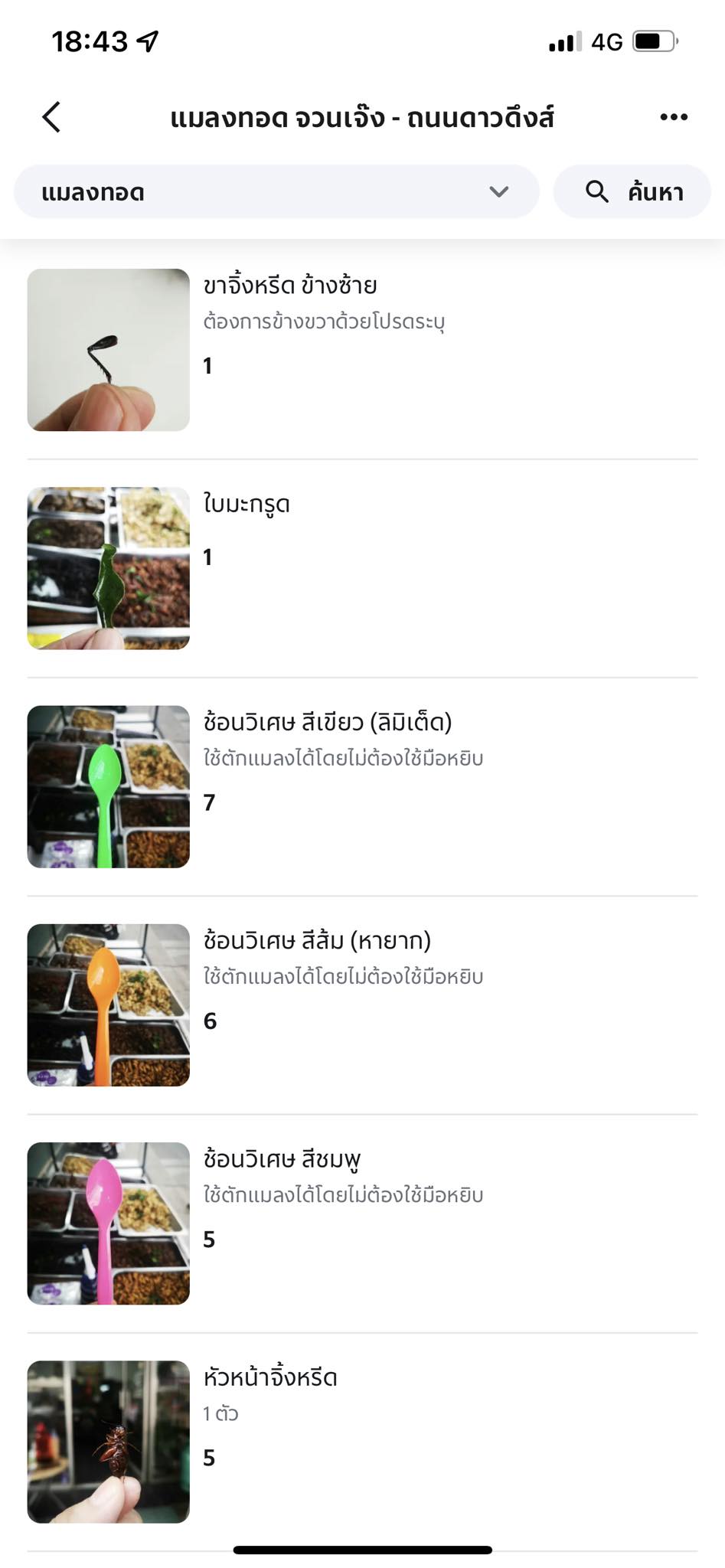Open the three-dot options menu
Image resolution: width=725 pixels, height=1568 pixels.
[x=674, y=116]
